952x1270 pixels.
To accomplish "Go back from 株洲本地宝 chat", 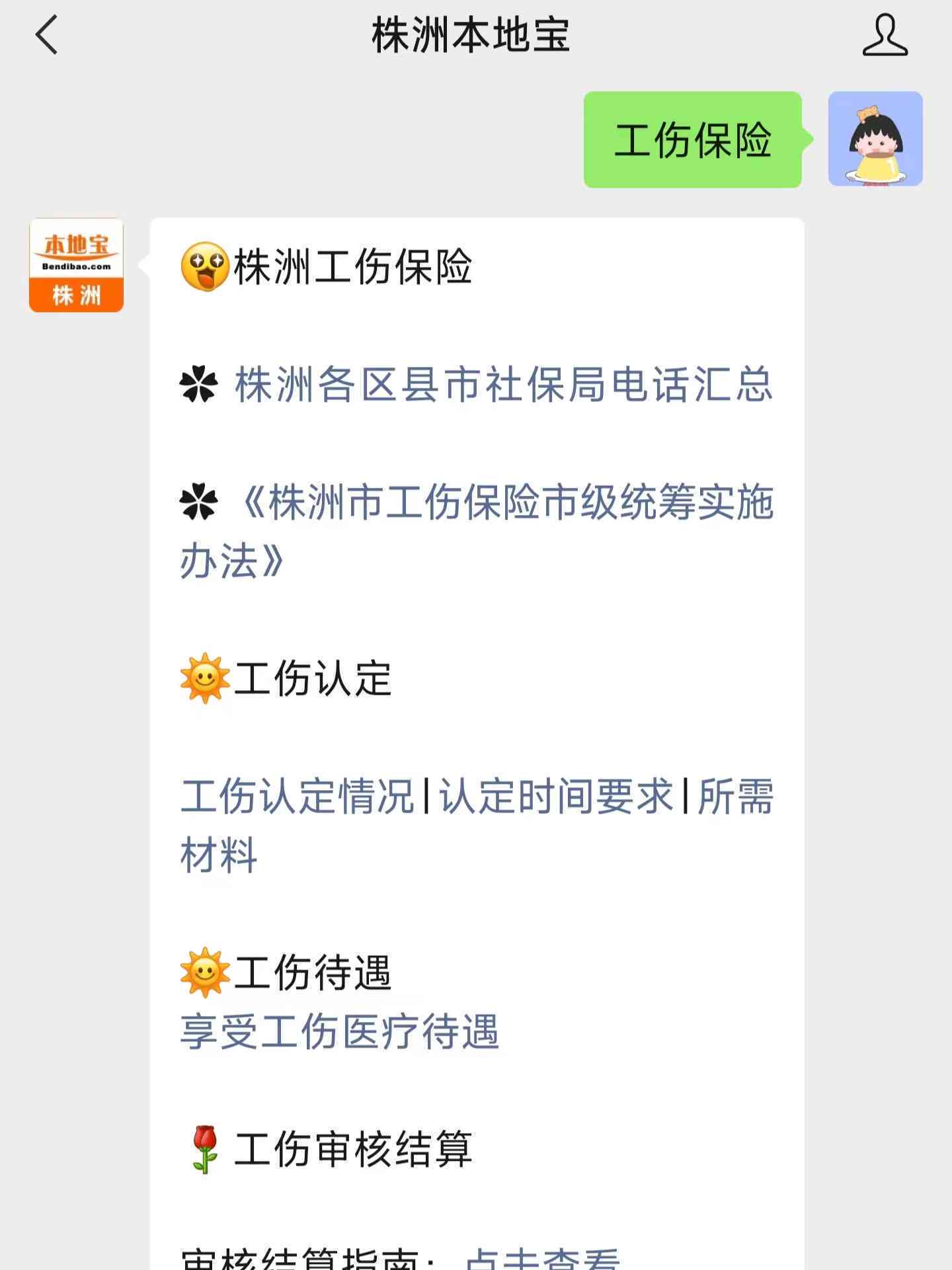I will click(x=46, y=35).
